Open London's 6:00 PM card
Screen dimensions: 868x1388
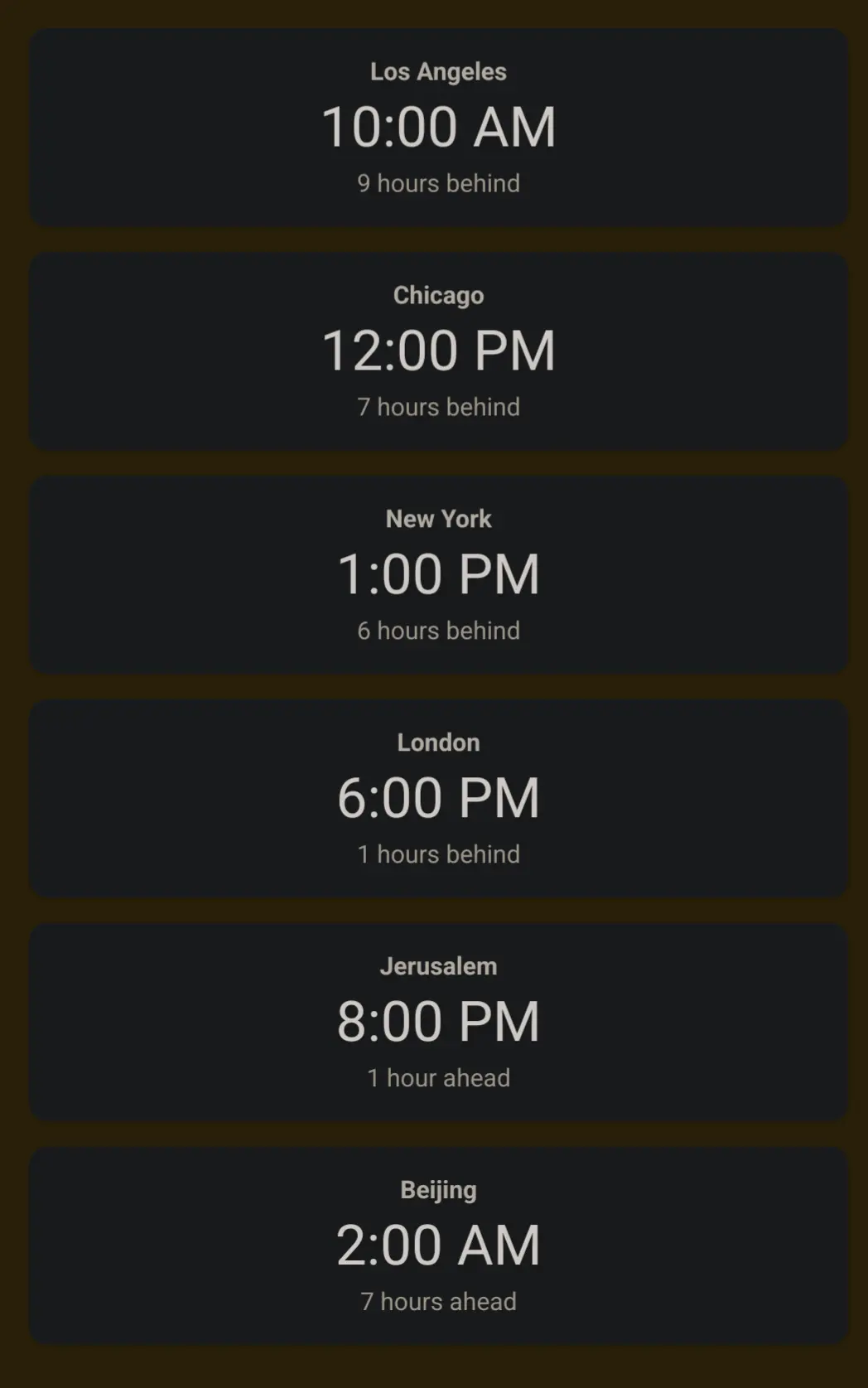438,798
